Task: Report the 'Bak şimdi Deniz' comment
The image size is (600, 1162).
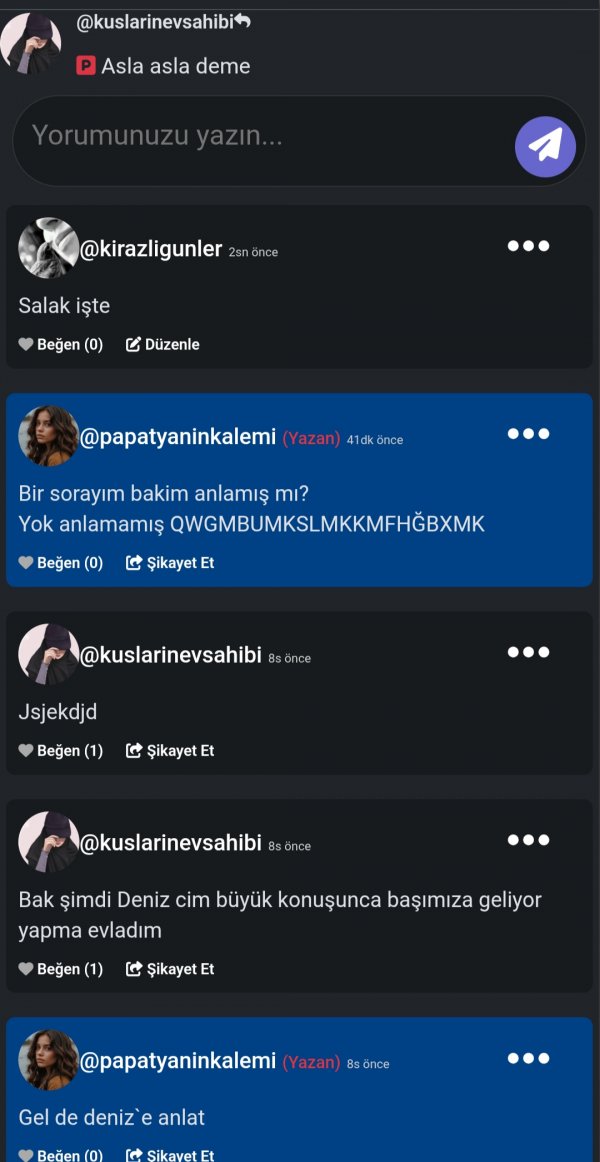Action: (x=170, y=969)
